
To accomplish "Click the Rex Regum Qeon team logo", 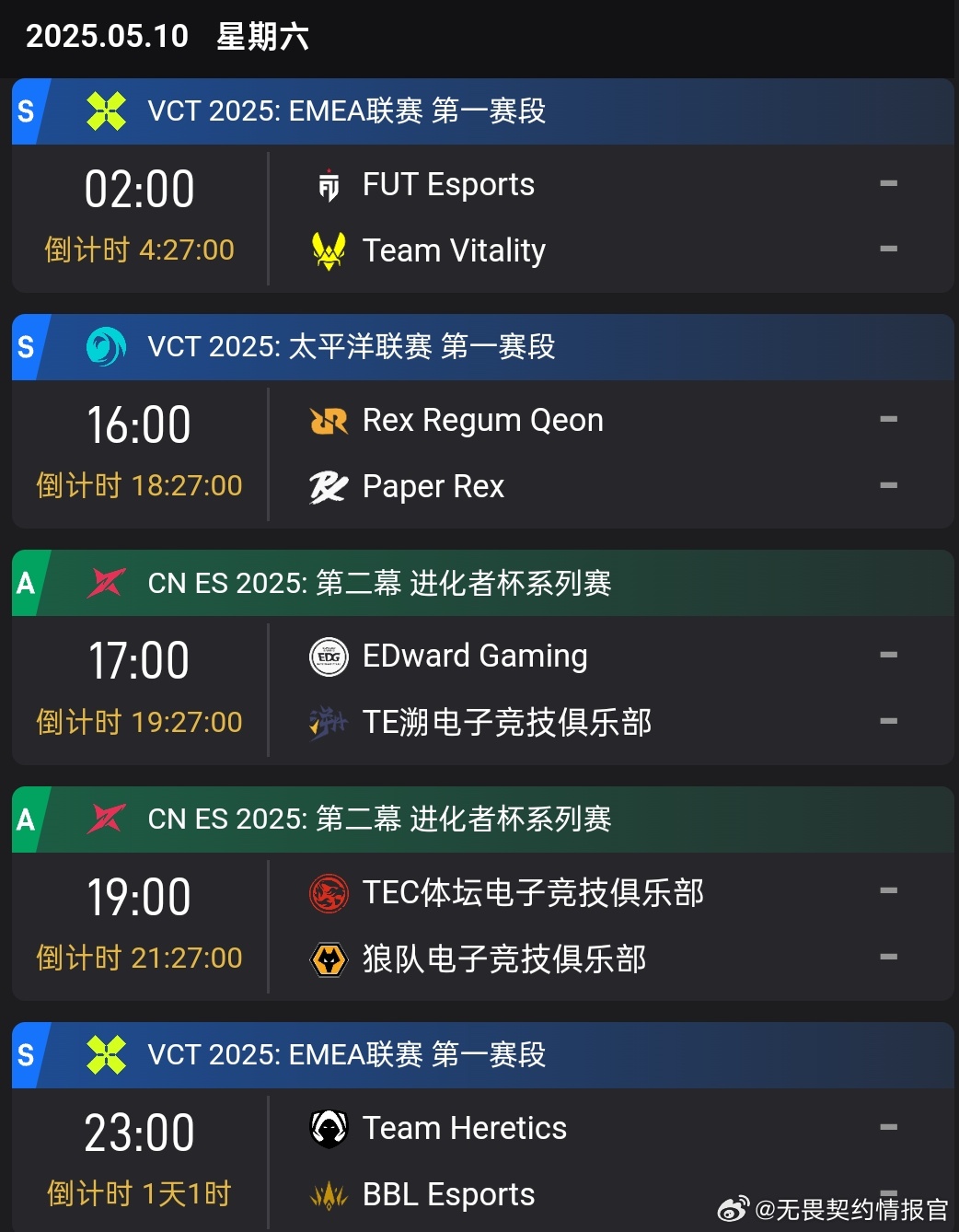I will [328, 420].
